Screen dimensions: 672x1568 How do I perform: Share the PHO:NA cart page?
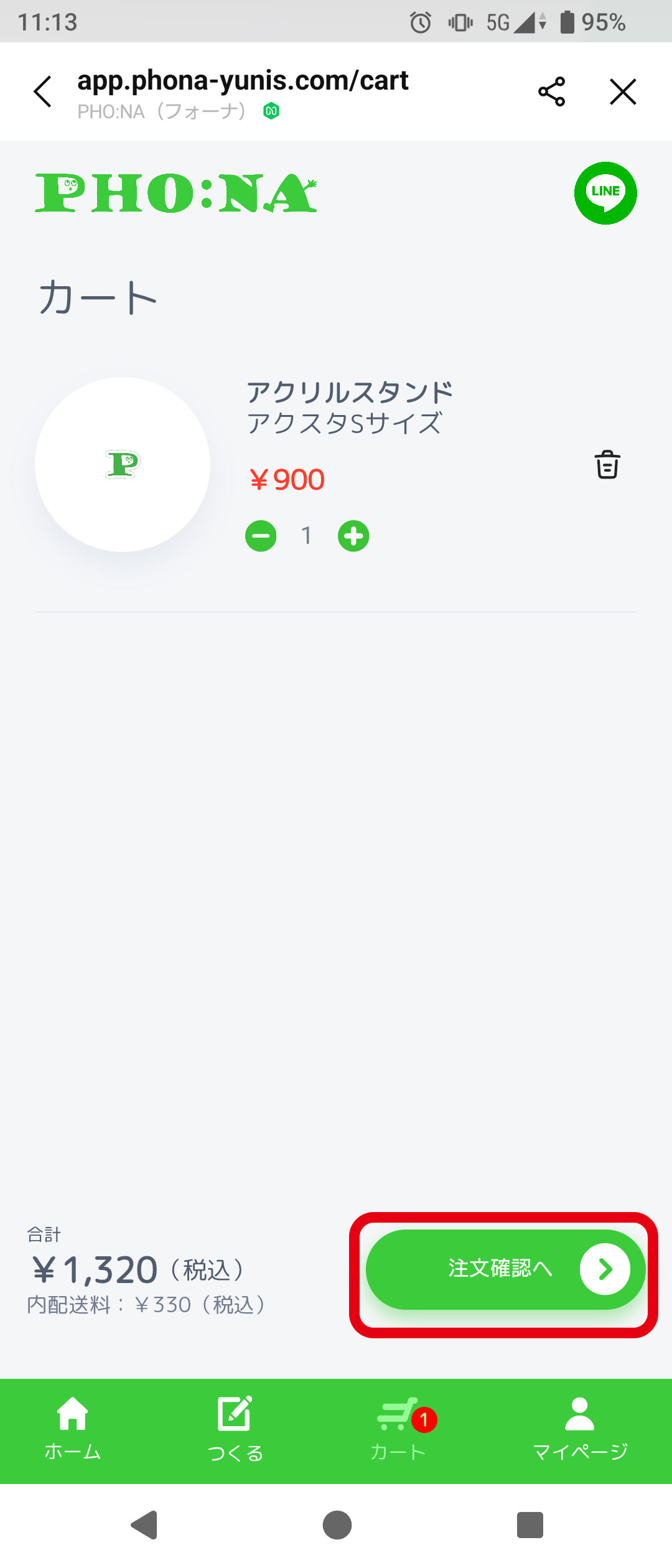[x=551, y=92]
